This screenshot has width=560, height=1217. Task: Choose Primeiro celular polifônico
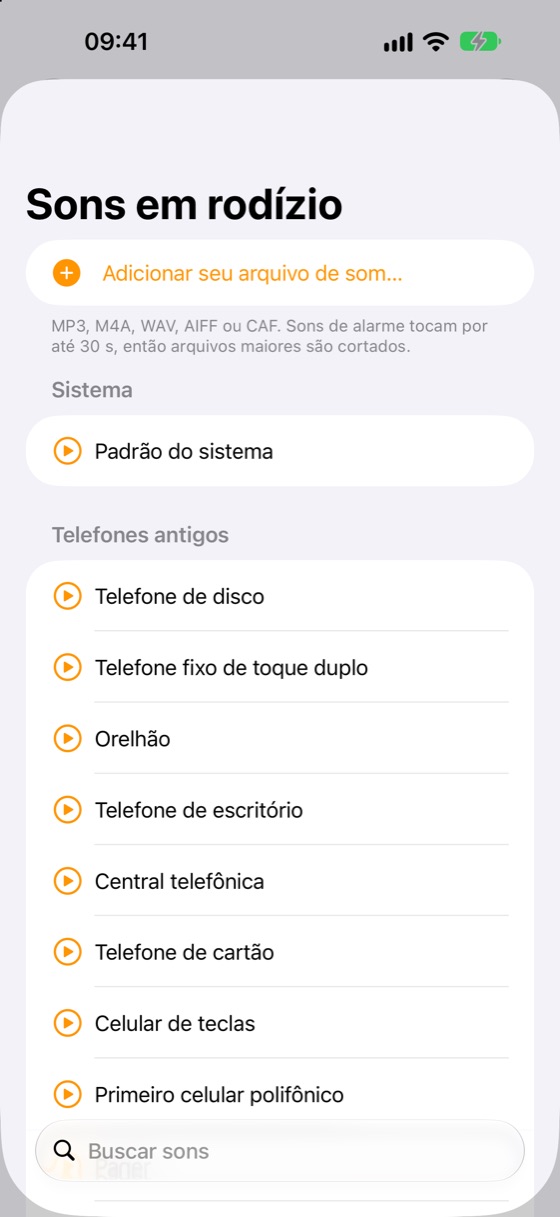279,1094
